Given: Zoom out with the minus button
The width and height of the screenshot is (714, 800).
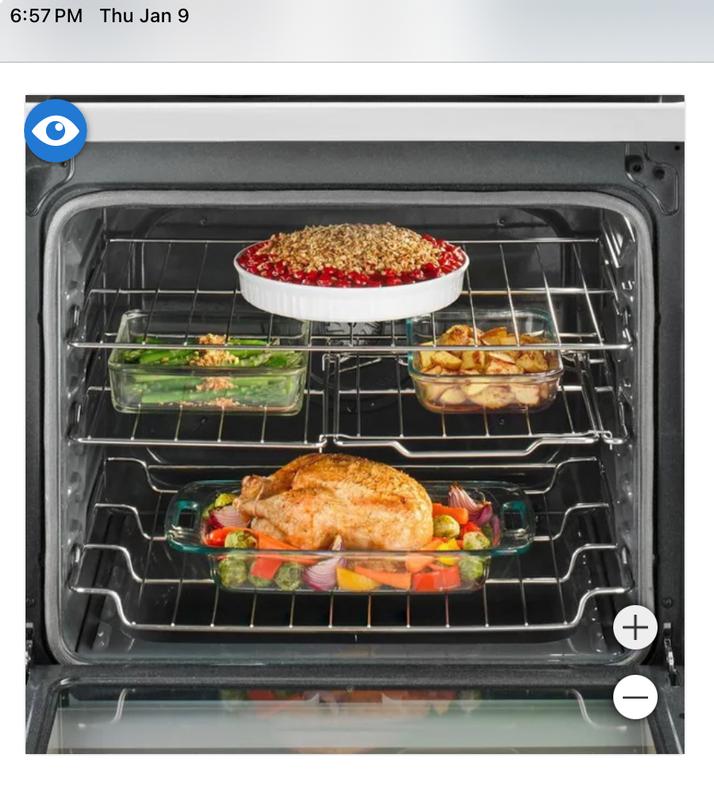Looking at the screenshot, I should click(635, 696).
